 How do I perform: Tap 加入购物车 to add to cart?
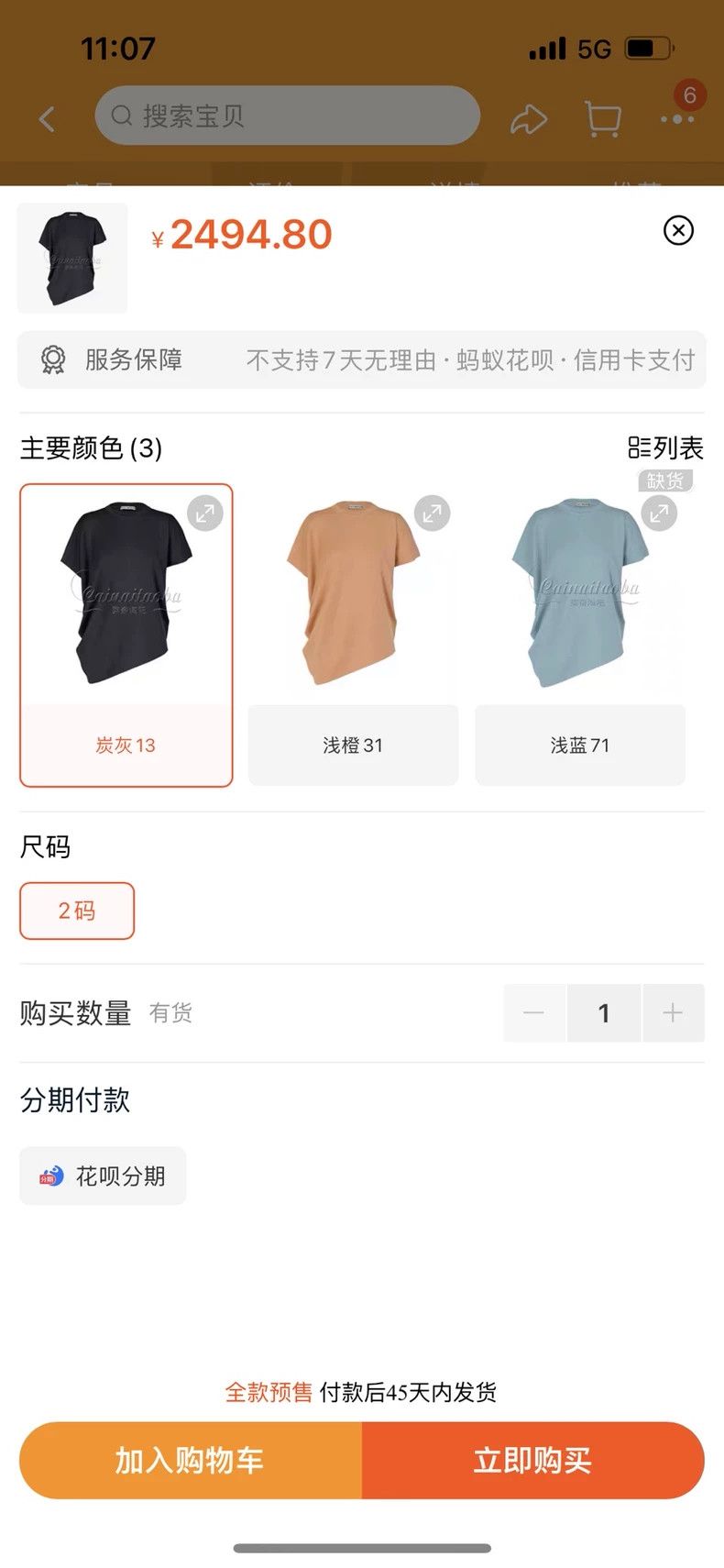click(x=191, y=1461)
